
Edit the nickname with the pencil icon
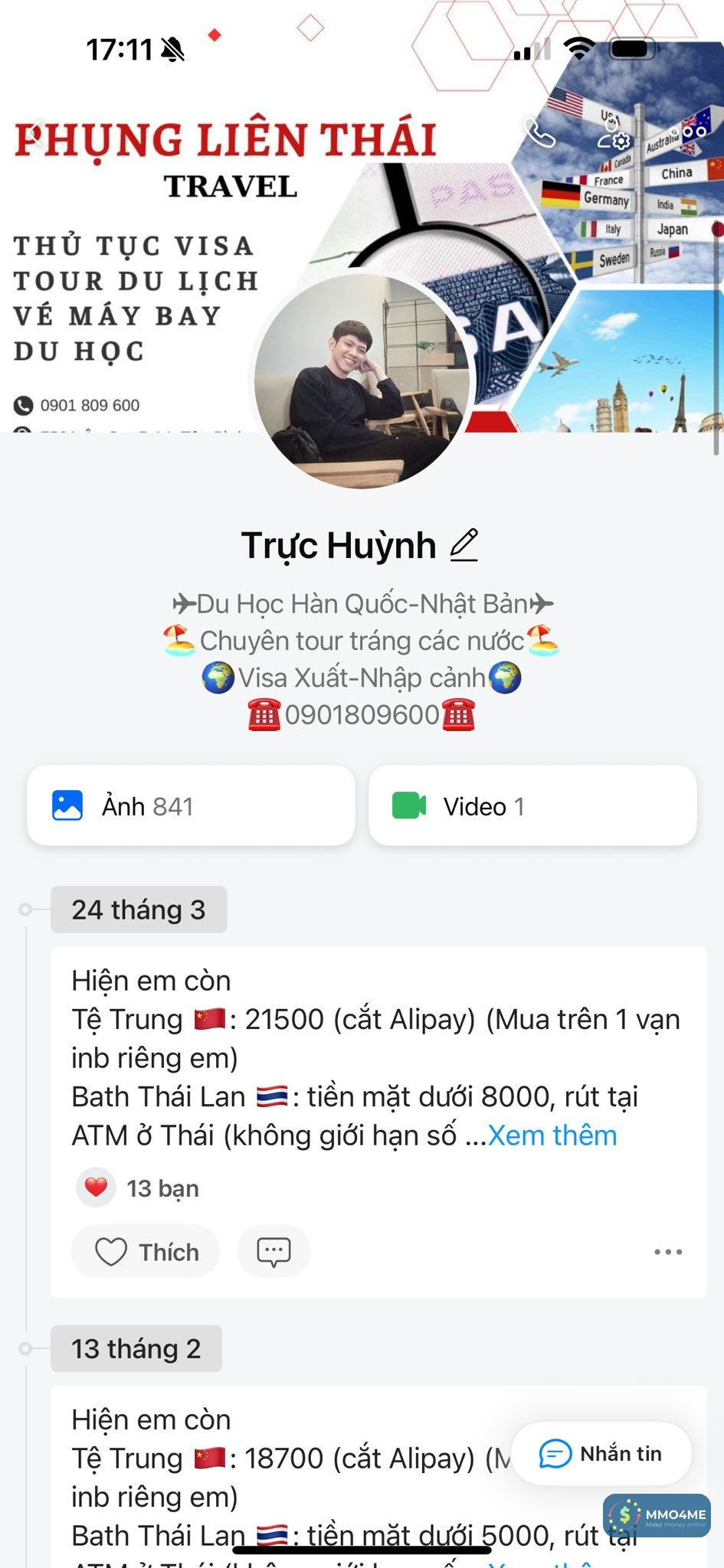click(x=464, y=545)
